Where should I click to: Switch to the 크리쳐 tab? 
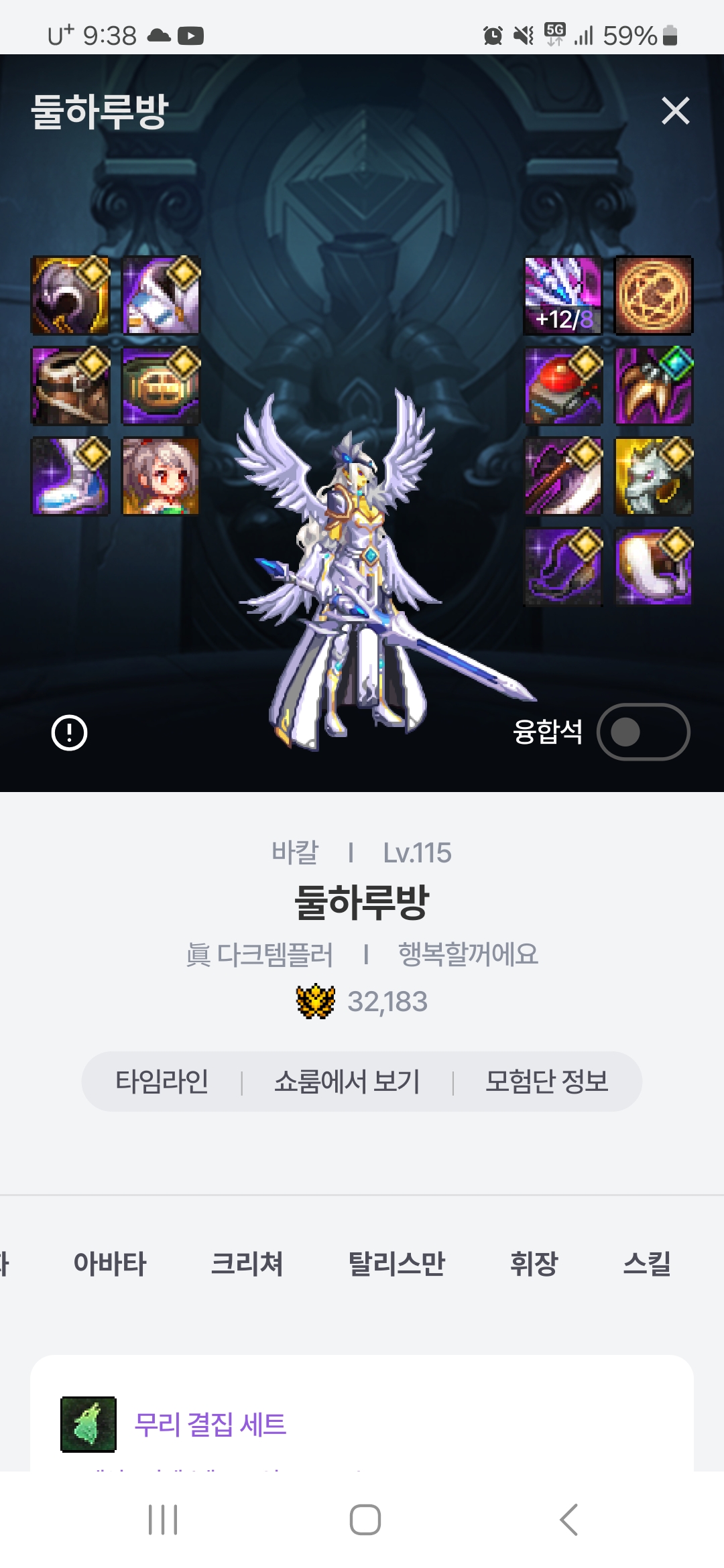(x=247, y=1264)
